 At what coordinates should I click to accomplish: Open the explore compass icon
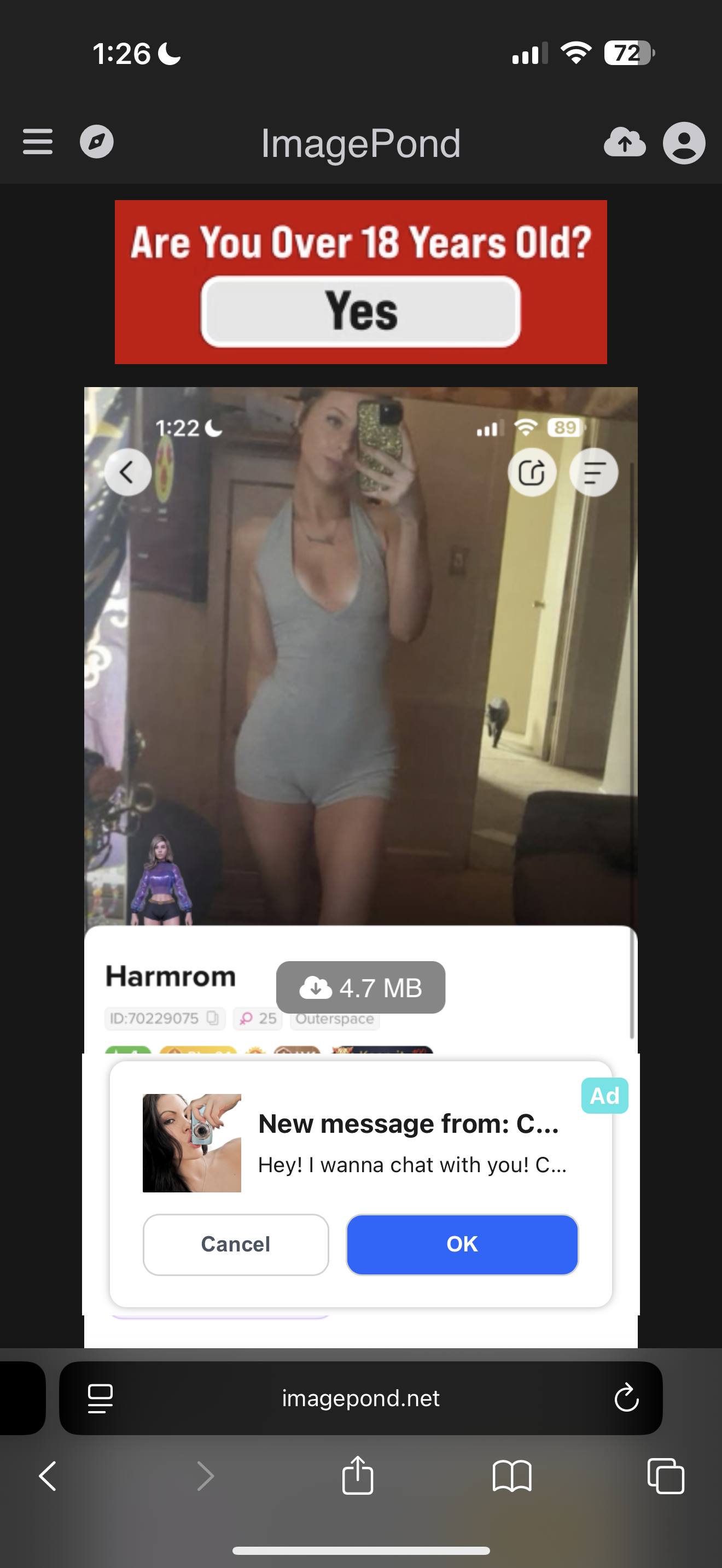(97, 142)
